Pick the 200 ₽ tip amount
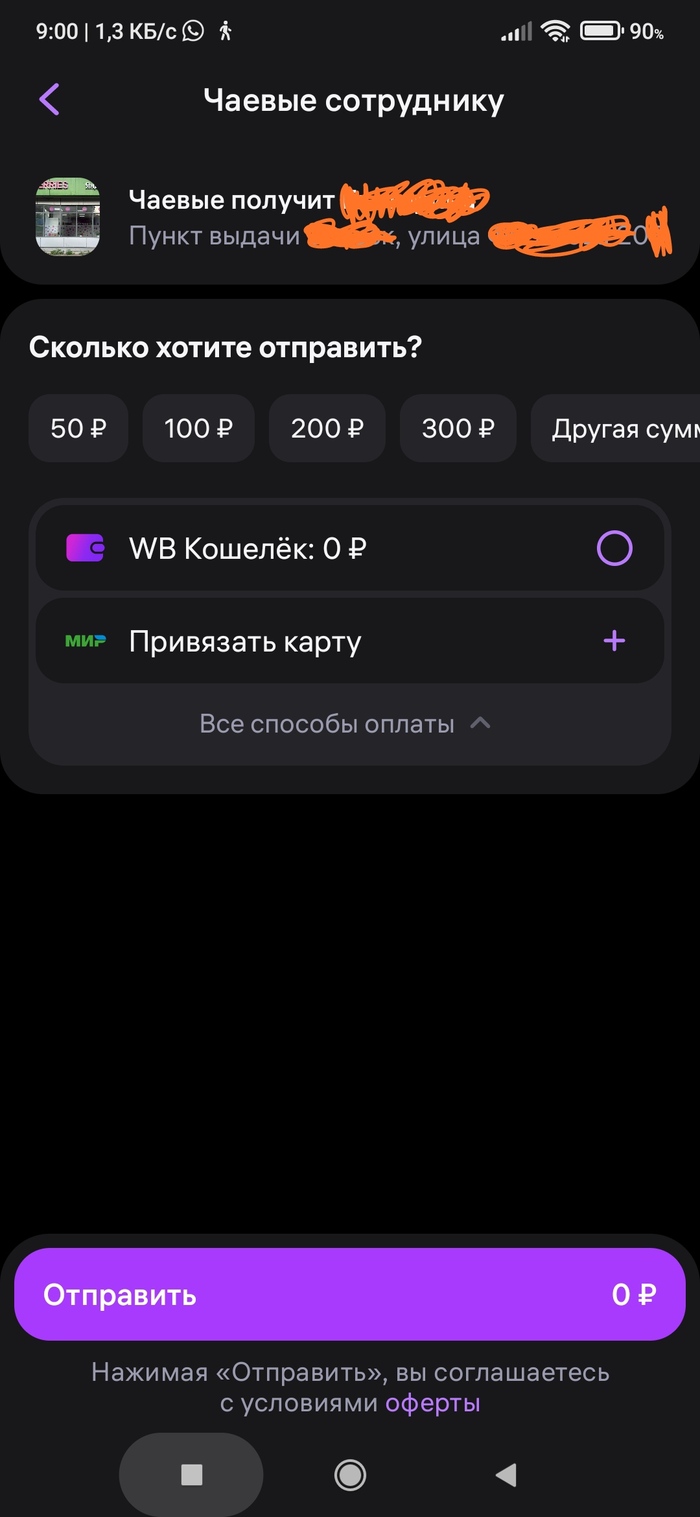 click(x=327, y=429)
